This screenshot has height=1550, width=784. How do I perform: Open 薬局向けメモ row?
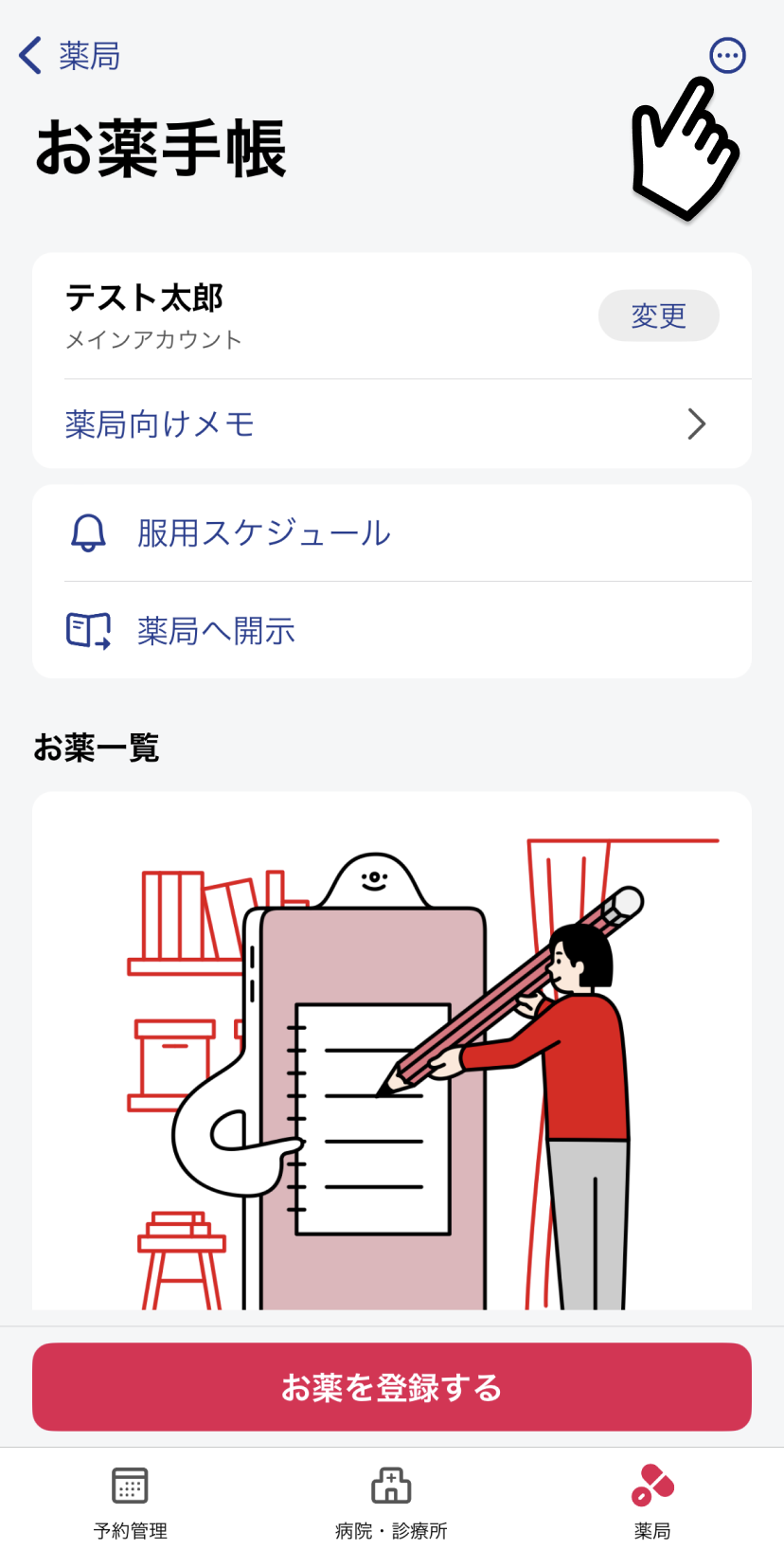pos(392,424)
